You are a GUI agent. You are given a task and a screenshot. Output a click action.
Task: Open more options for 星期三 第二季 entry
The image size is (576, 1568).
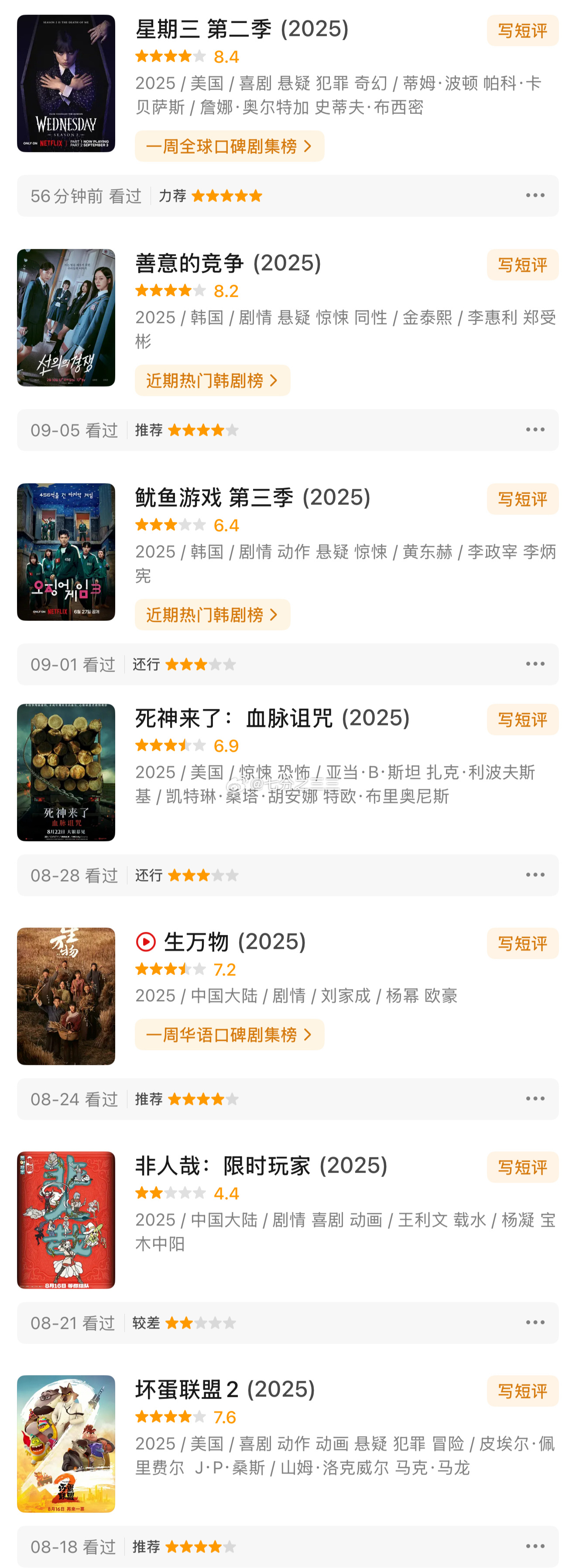(x=535, y=196)
